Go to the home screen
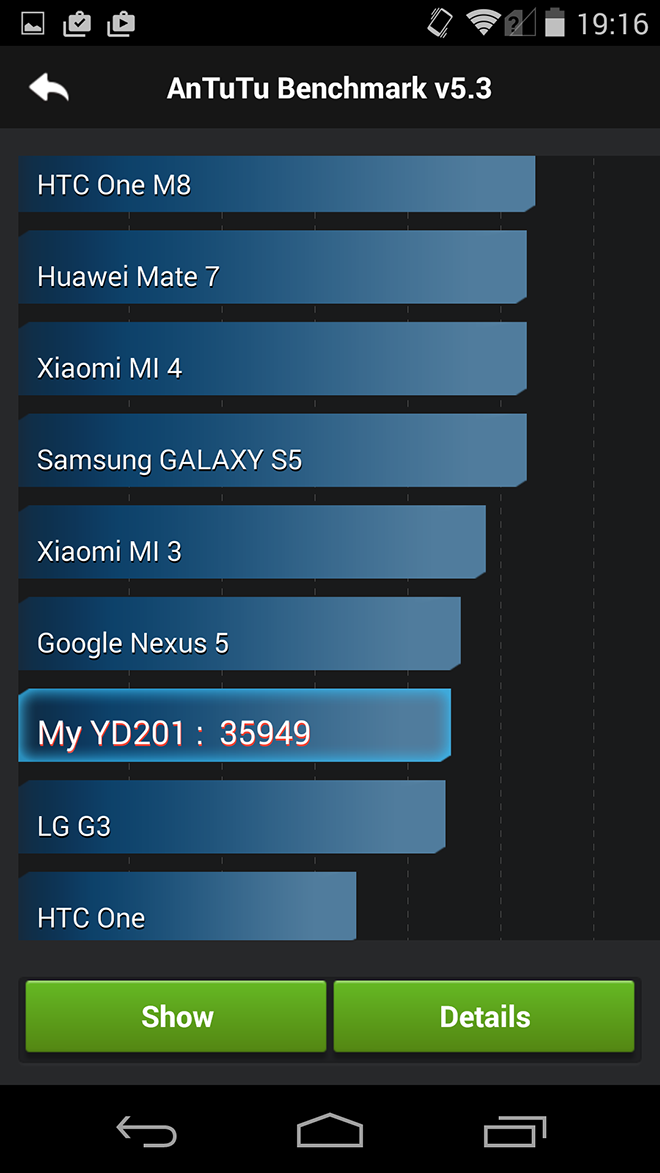The image size is (660, 1173). [330, 1130]
